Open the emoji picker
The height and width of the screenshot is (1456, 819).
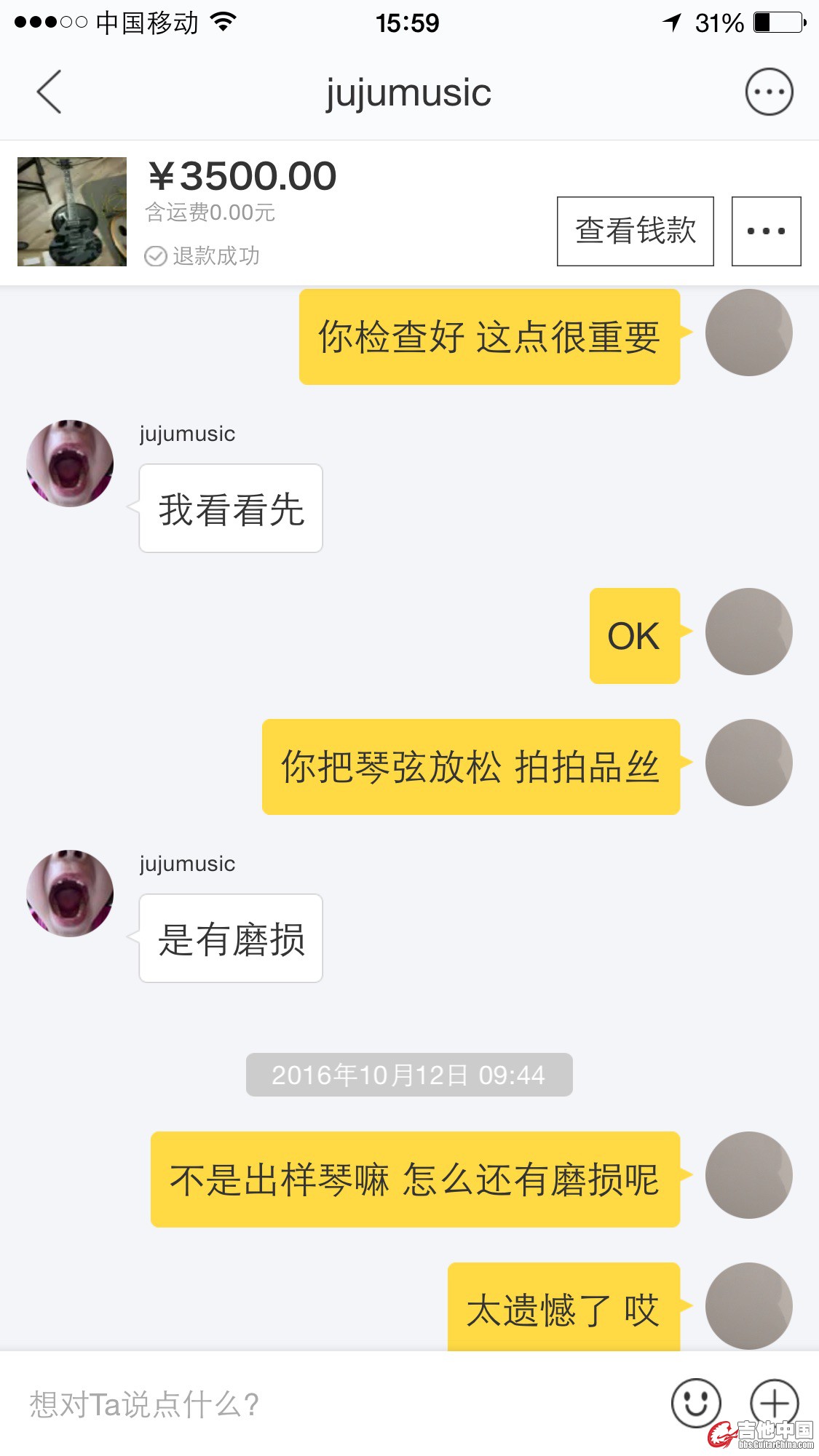(x=695, y=1403)
